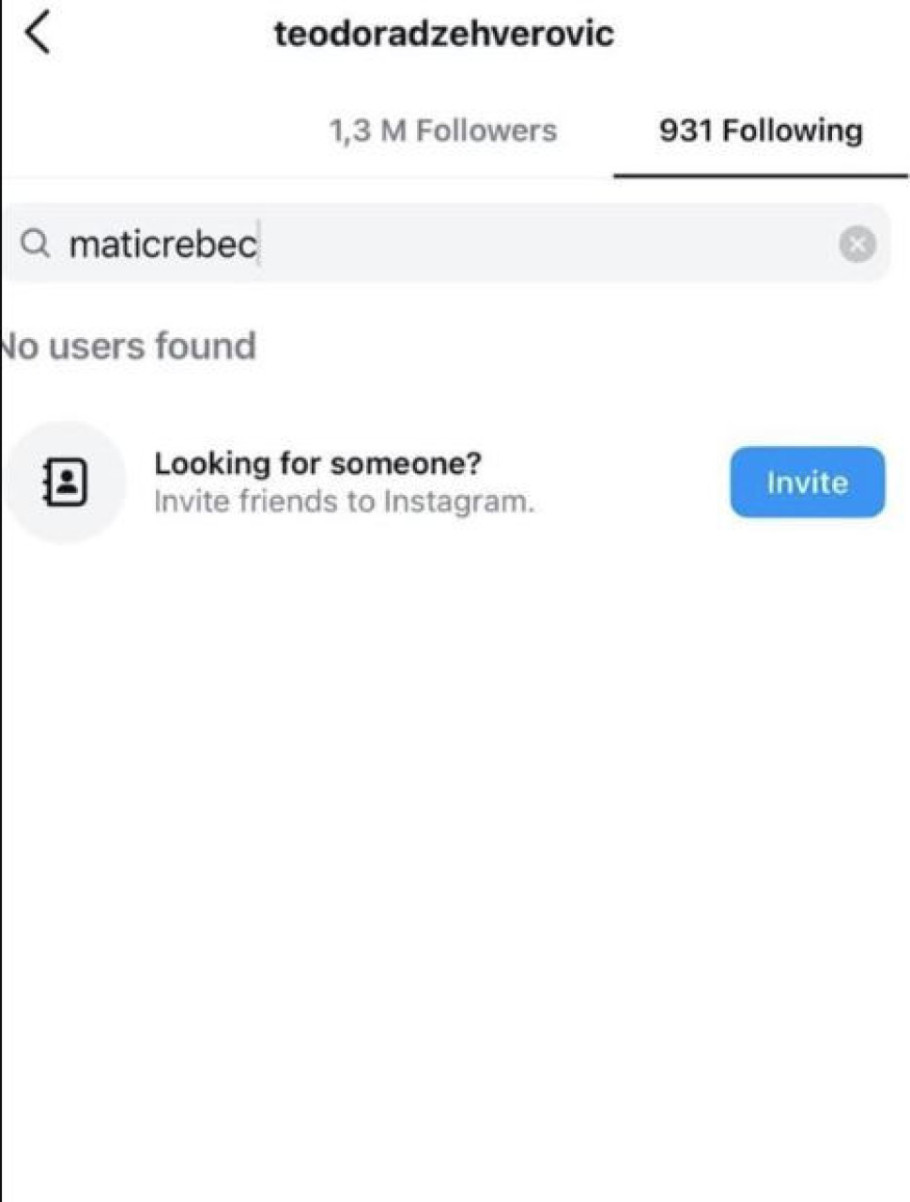Clear the search text
This screenshot has height=1202, width=910.
(857, 244)
